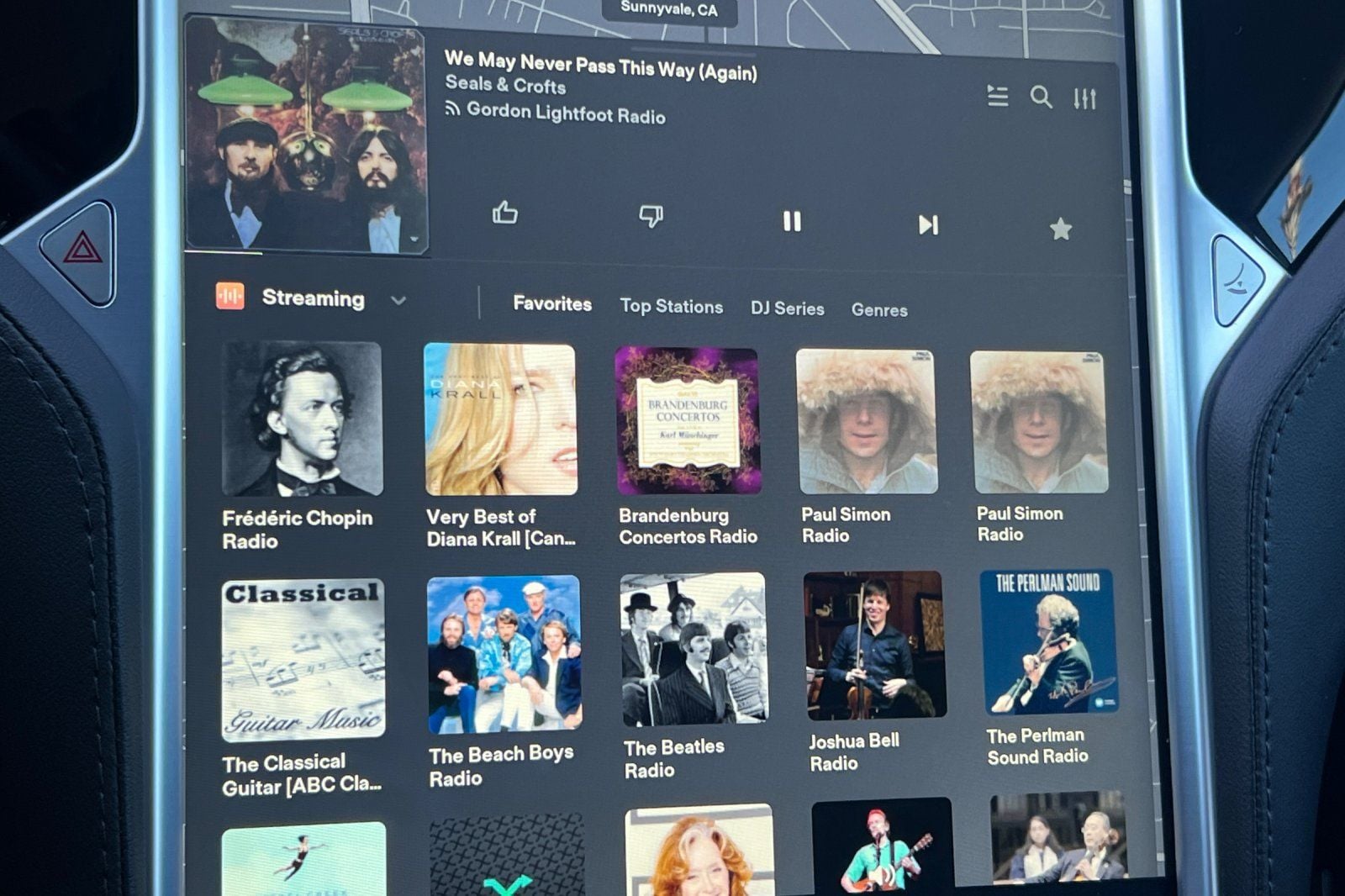Open the play queue list icon
This screenshot has height=896, width=1345.
pyautogui.click(x=997, y=97)
